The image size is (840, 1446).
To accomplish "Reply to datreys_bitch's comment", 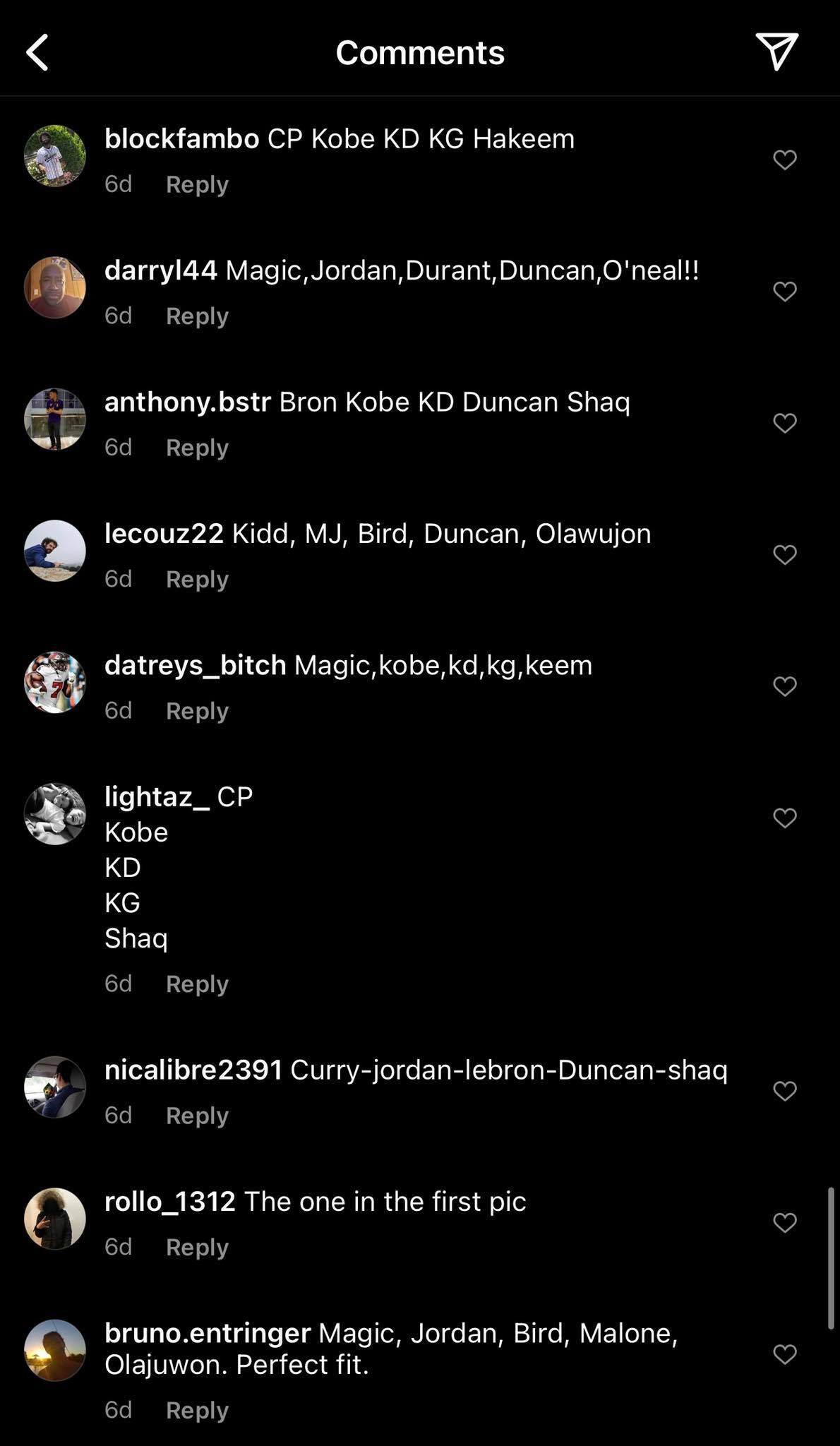I will [197, 710].
